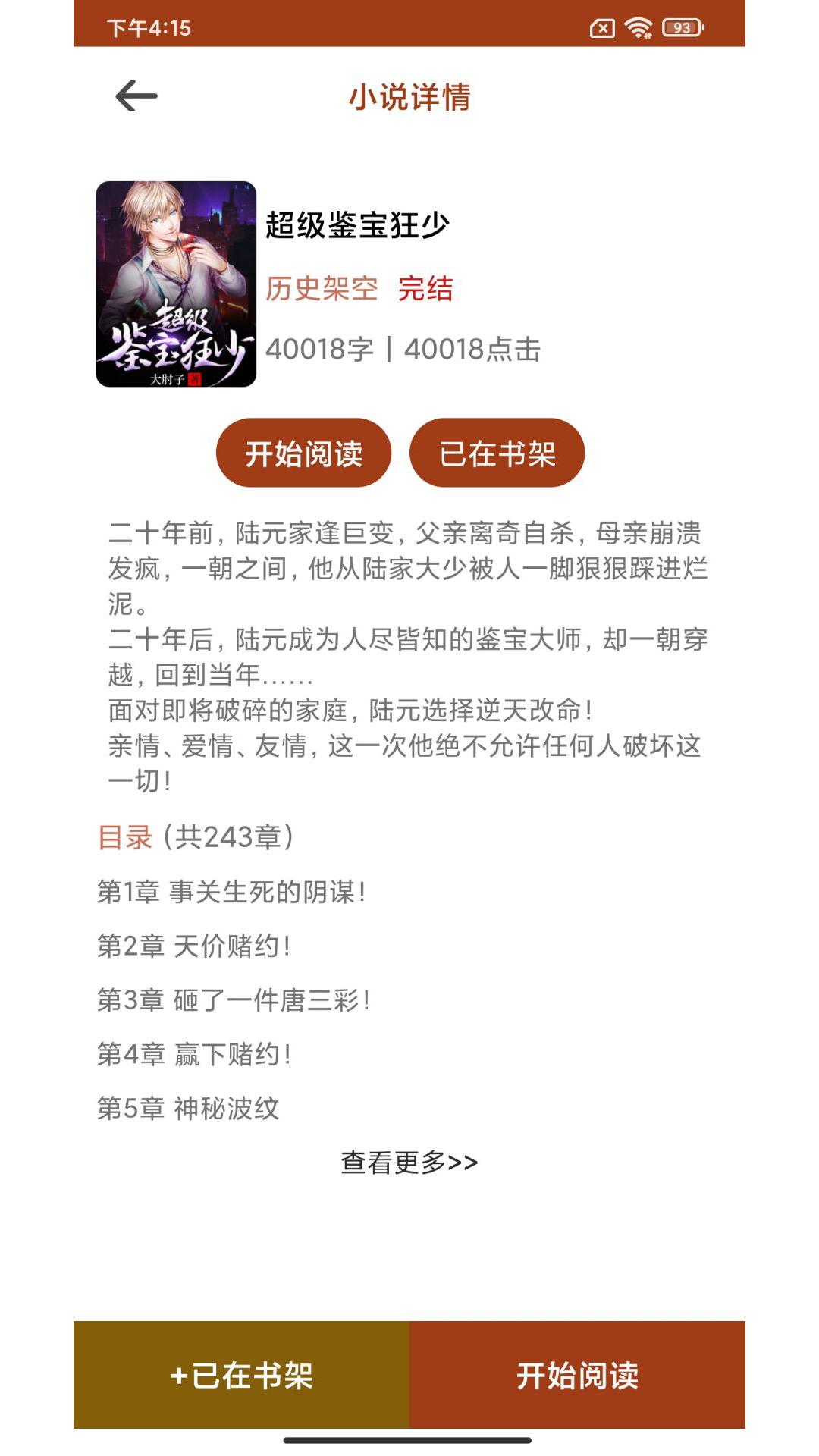The image size is (819, 1456).
Task: Click the Wi-Fi icon in status bar
Action: click(639, 27)
